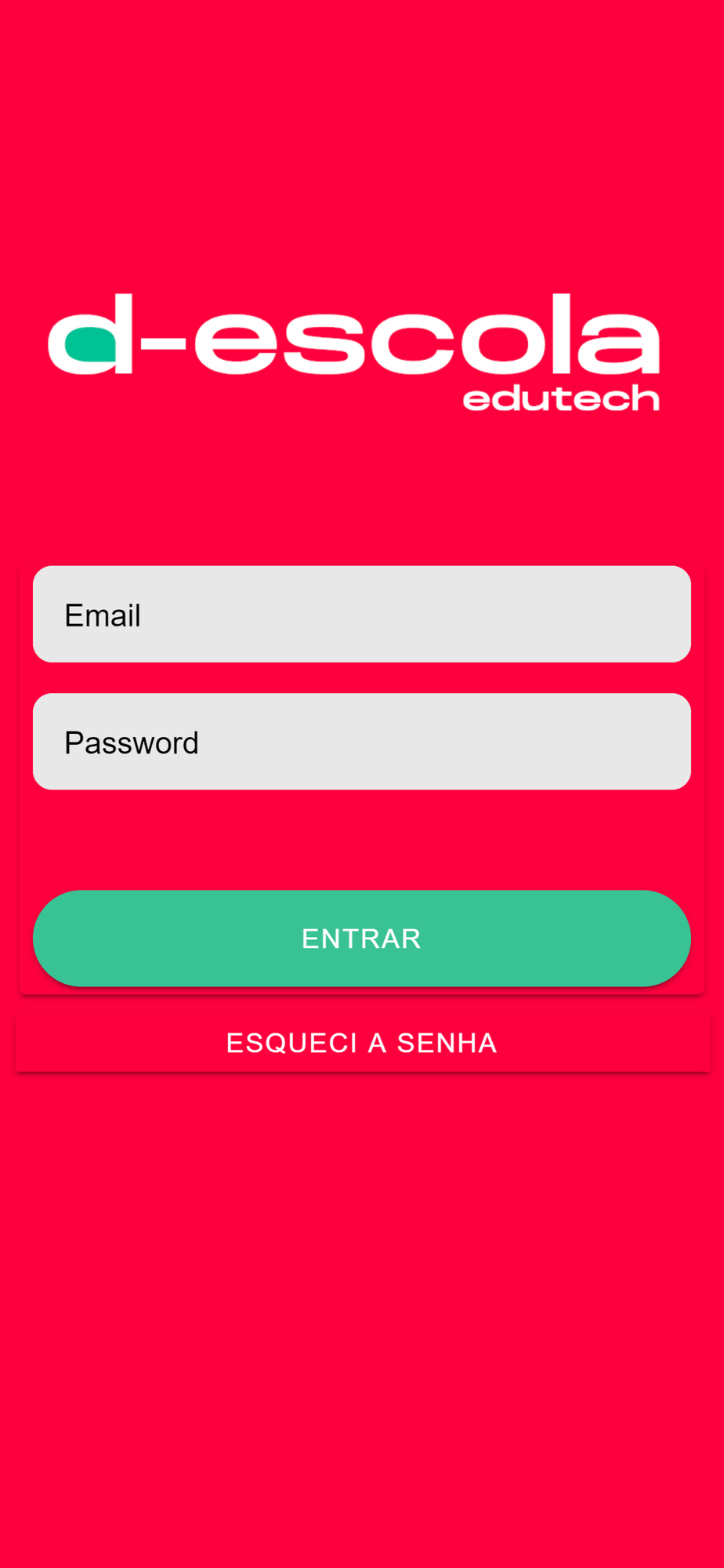Log in with the ENTRAR button

362,938
